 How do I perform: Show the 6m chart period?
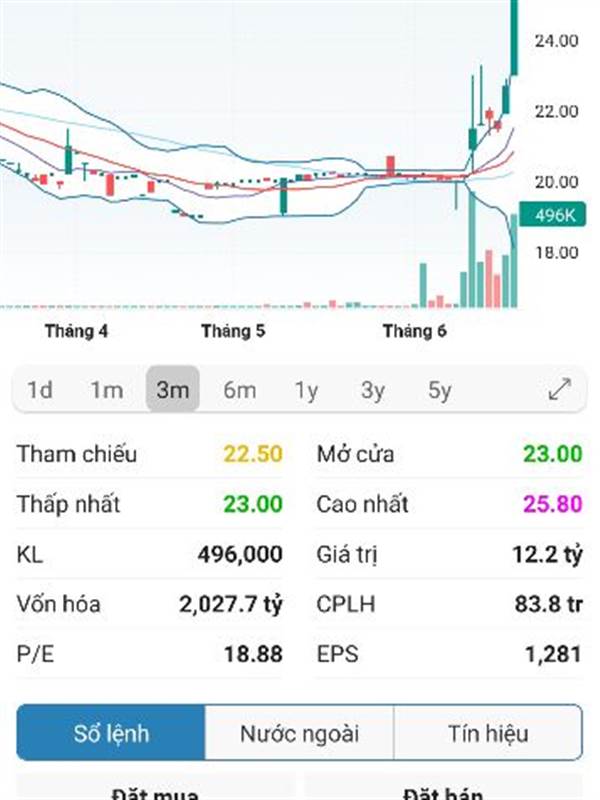pyautogui.click(x=239, y=390)
